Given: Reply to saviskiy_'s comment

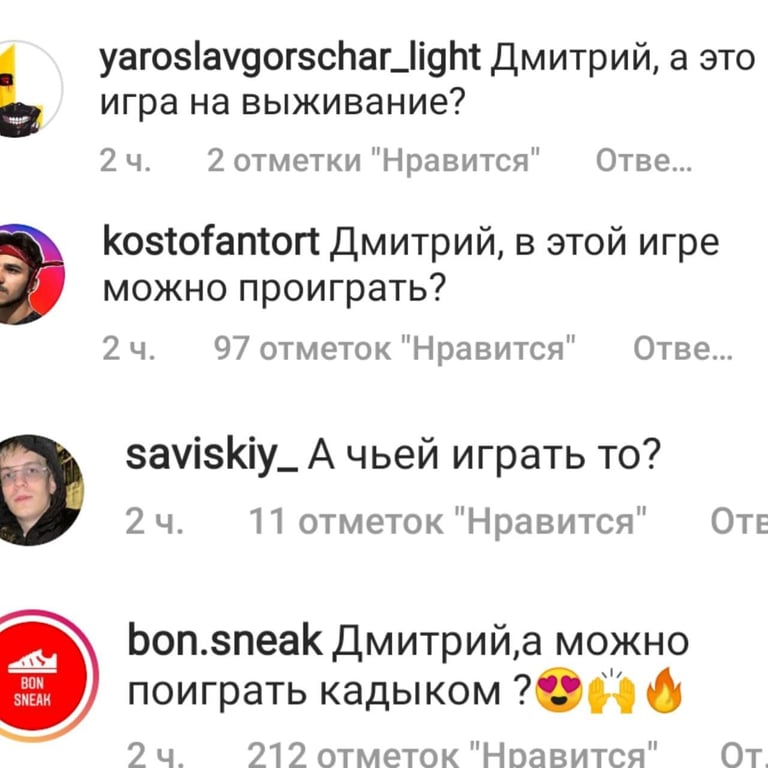Looking at the screenshot, I should (x=737, y=522).
